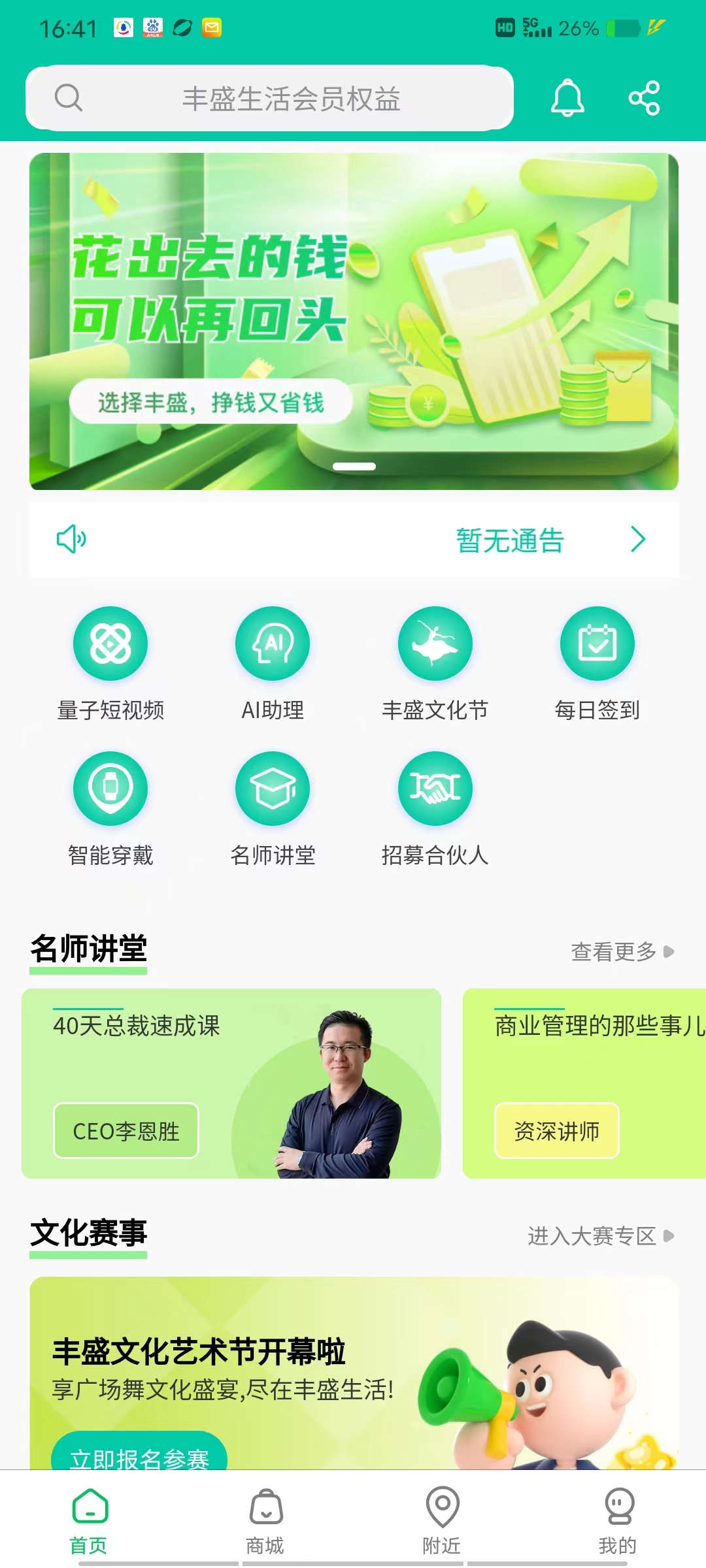Expand the 暂无通告 announcement arrow

point(637,539)
